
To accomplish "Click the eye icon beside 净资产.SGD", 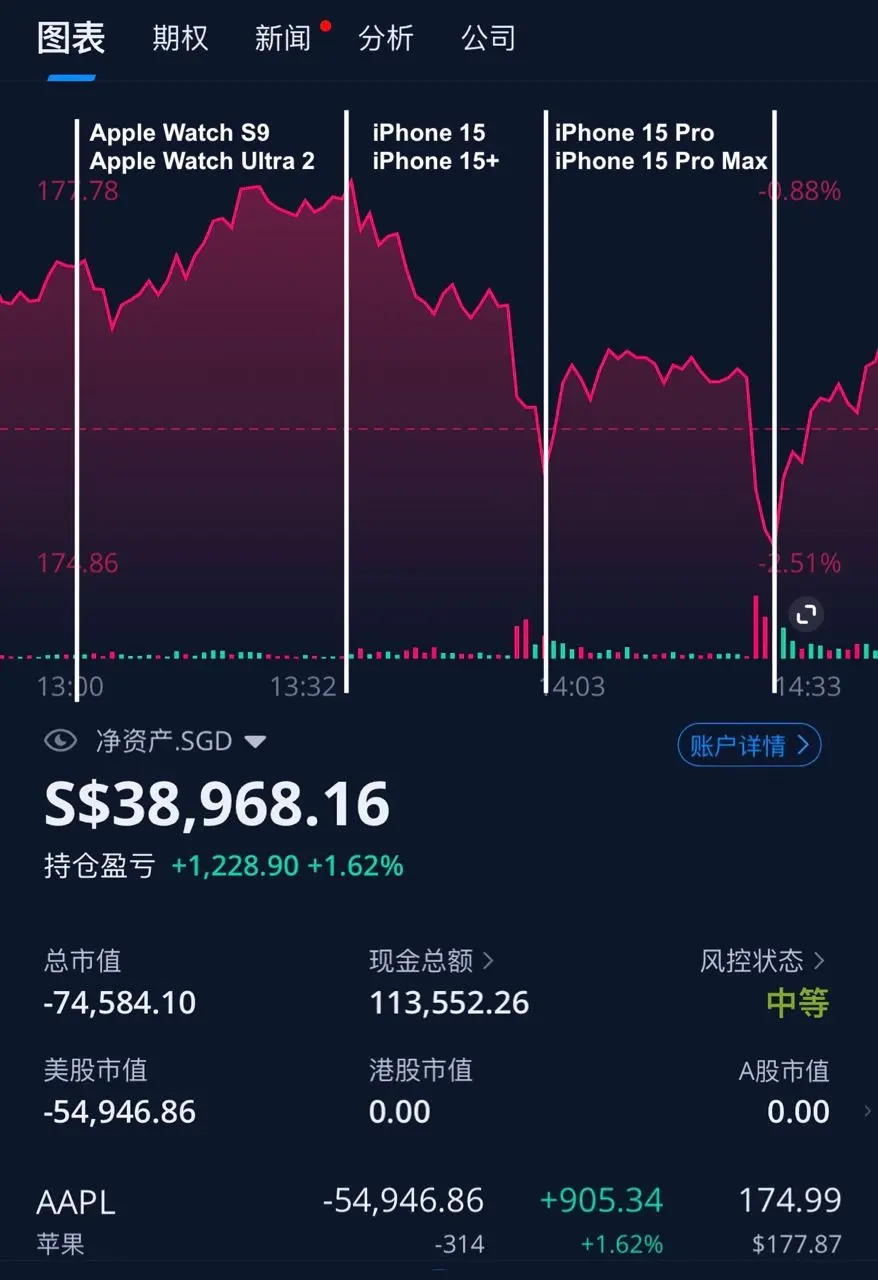I will (x=60, y=740).
